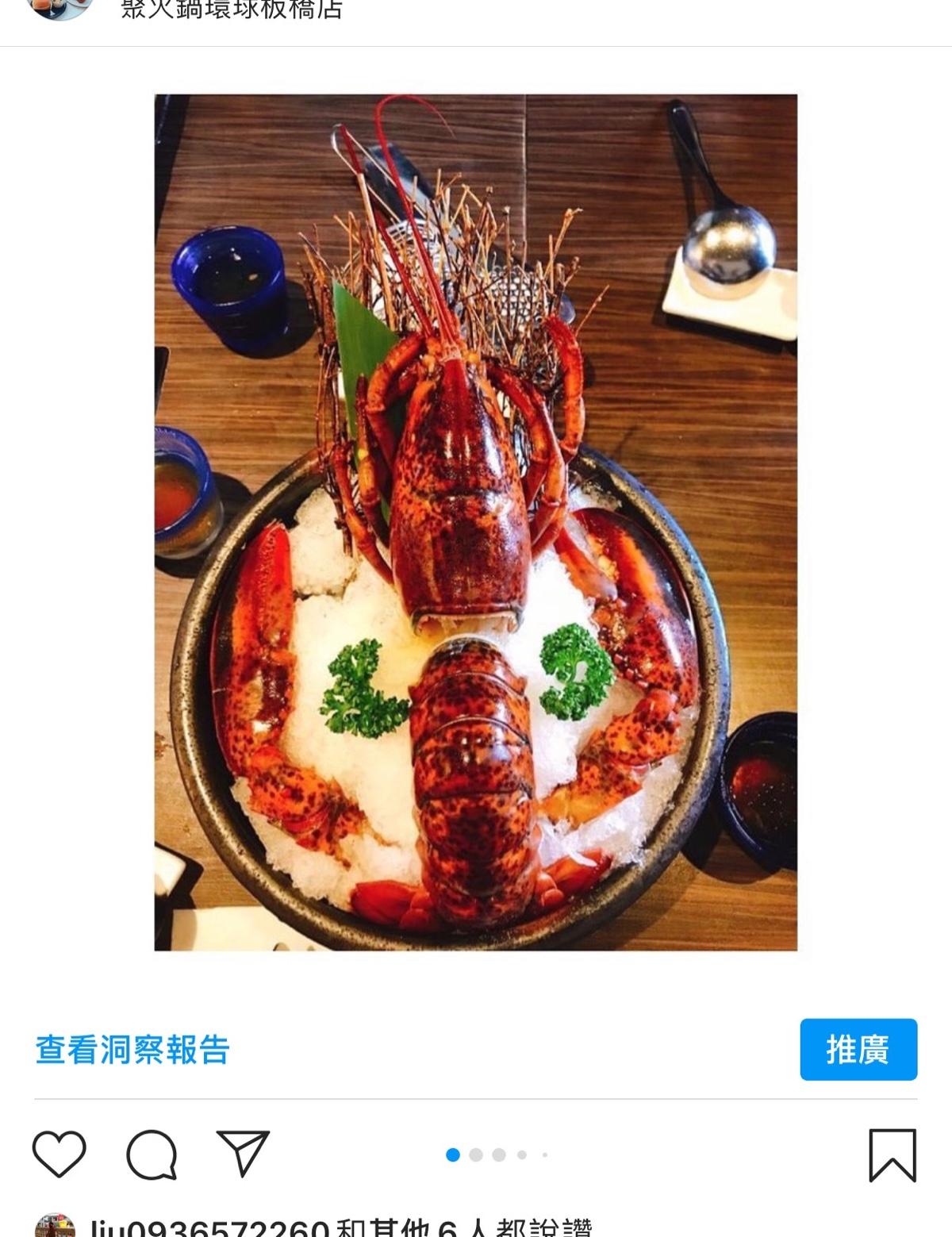This screenshot has width=952, height=1237.
Task: Like this lobster post
Action: pos(59,1154)
